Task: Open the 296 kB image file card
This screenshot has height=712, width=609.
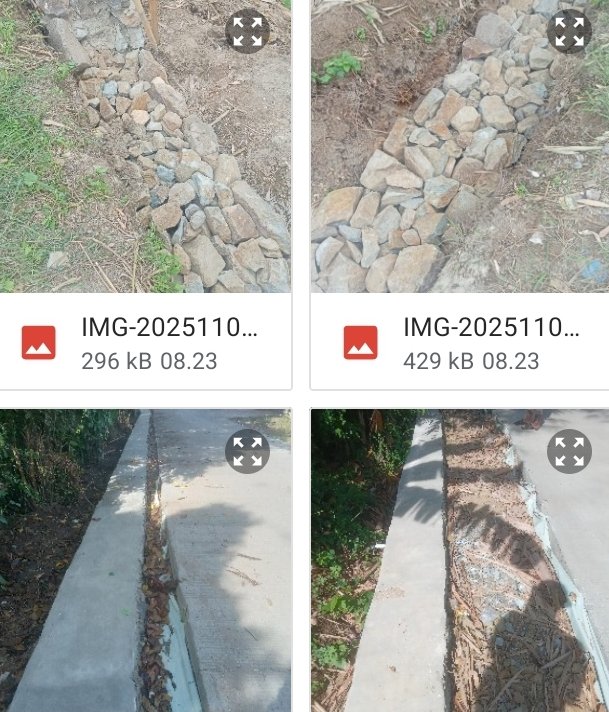Action: [x=160, y=342]
